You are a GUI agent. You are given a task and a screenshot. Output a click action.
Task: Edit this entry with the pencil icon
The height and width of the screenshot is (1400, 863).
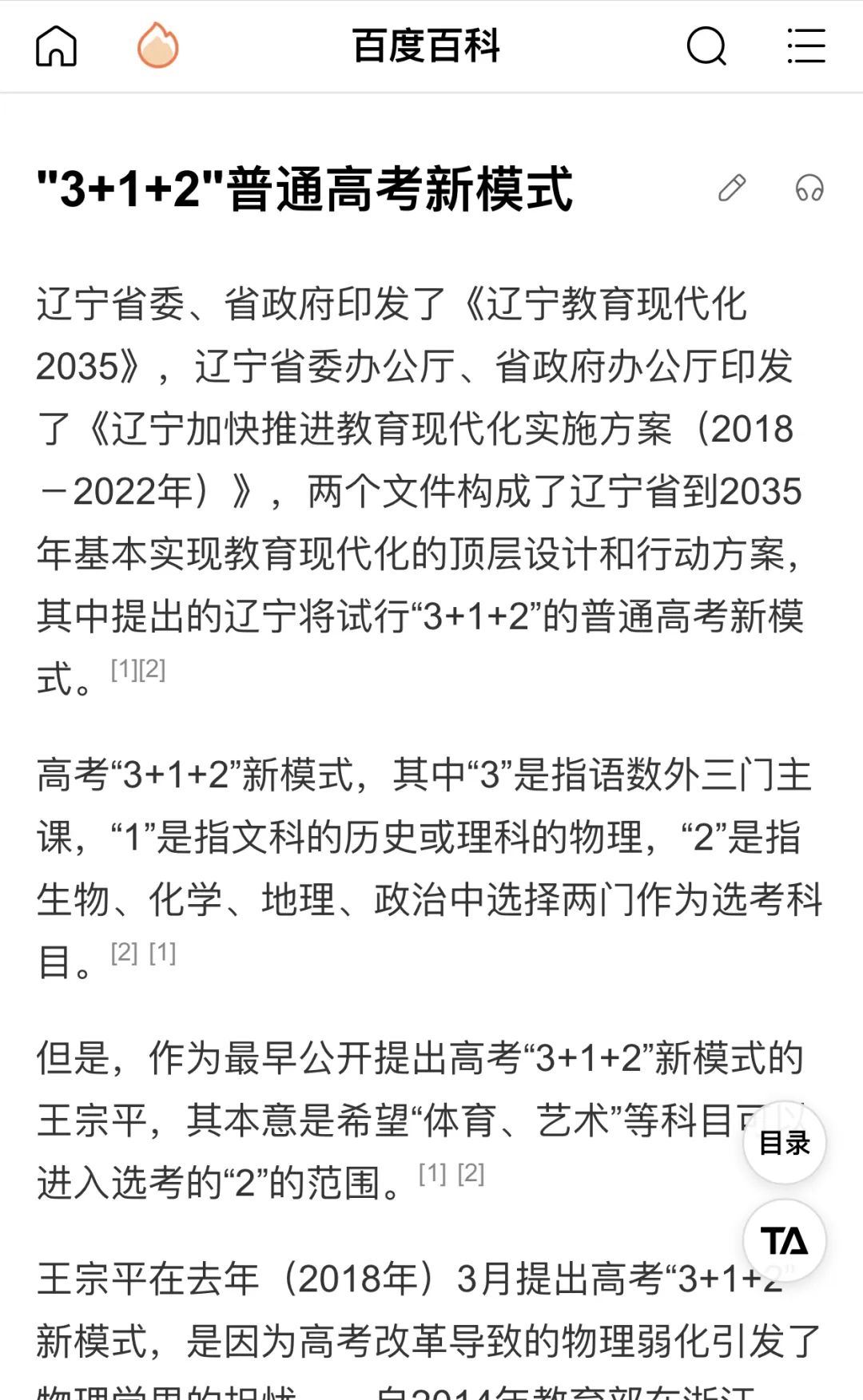(x=732, y=188)
